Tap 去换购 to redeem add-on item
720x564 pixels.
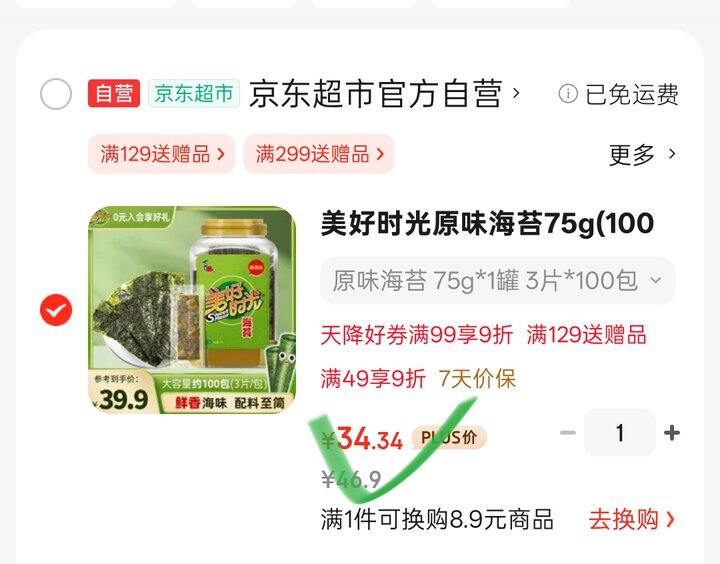[632, 519]
